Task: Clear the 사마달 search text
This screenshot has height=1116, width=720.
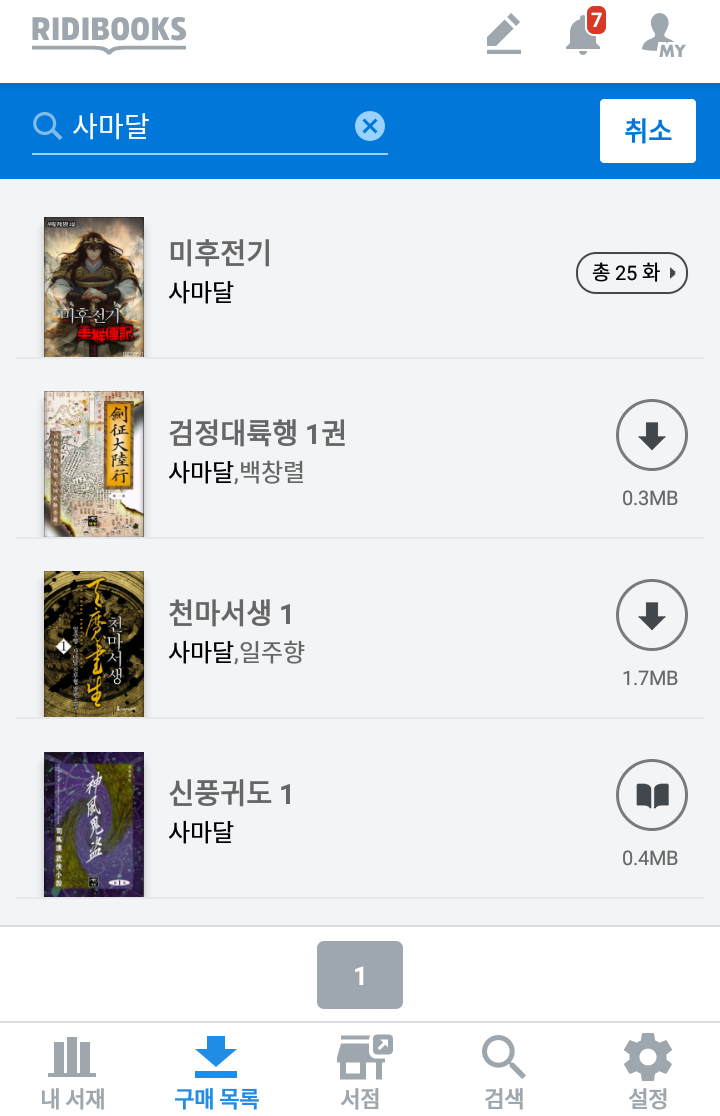Action: pos(370,126)
